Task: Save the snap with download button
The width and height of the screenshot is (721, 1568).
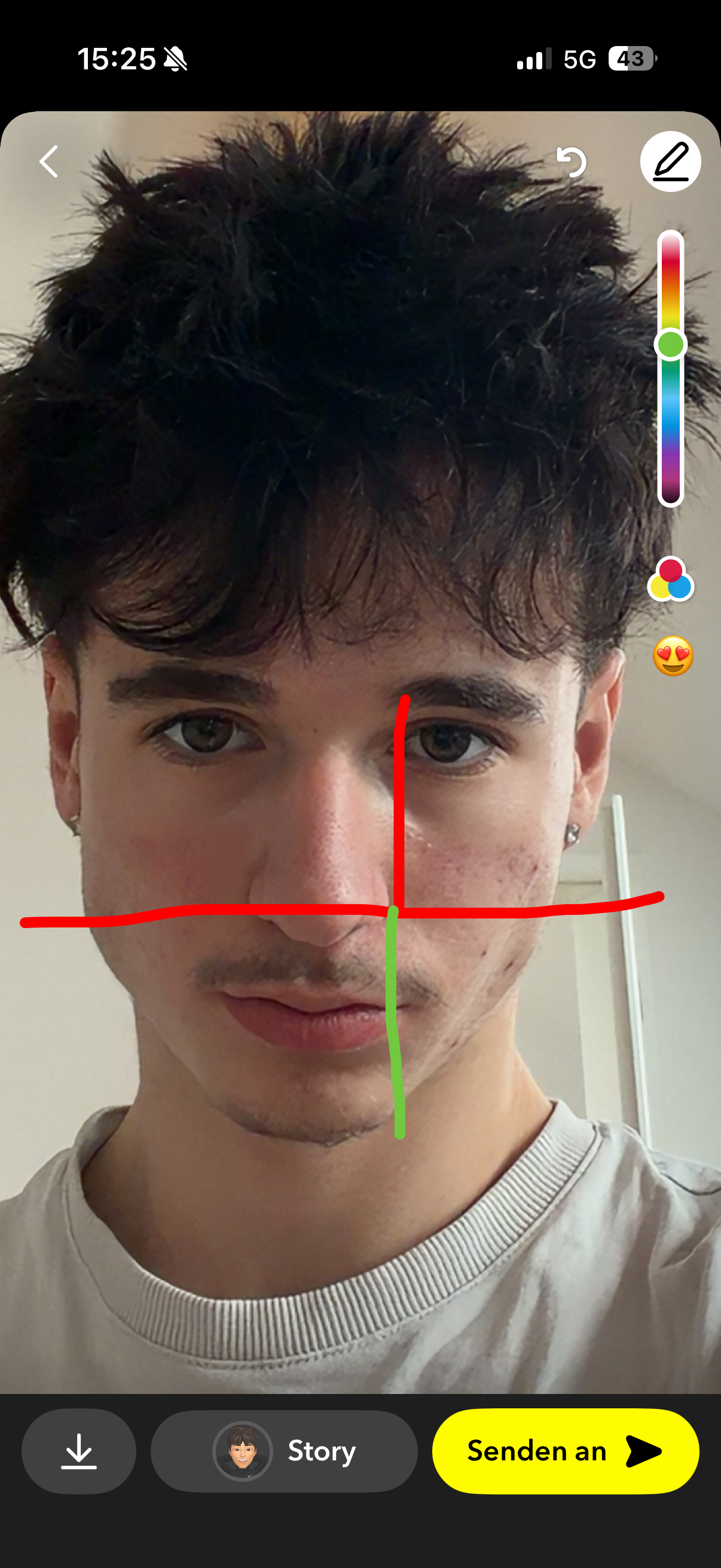Action: [x=78, y=1451]
